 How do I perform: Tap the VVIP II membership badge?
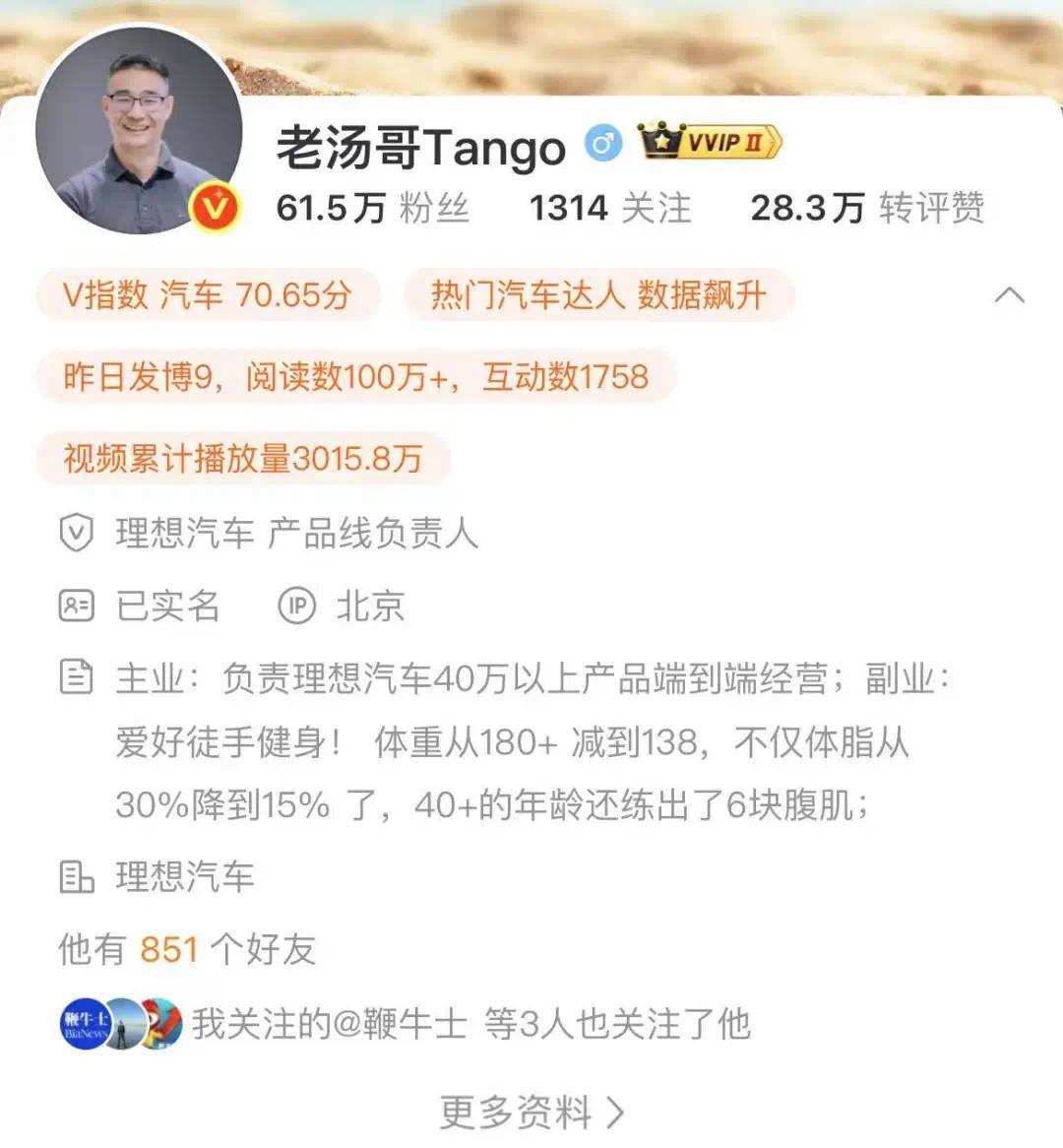pos(710,143)
